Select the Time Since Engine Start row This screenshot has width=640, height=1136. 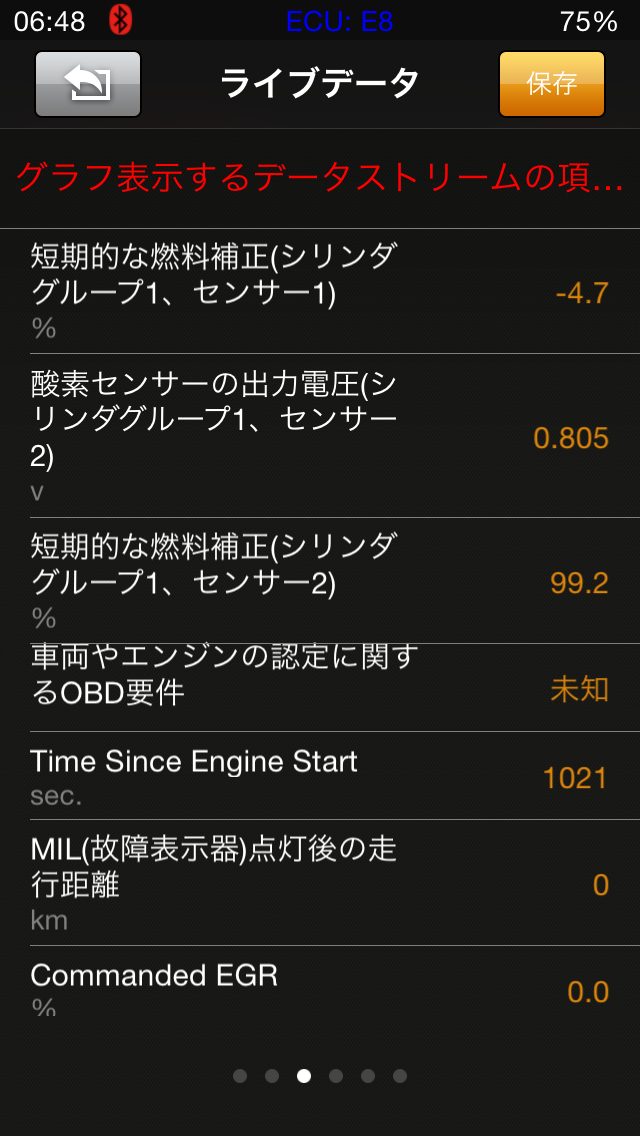[320, 776]
